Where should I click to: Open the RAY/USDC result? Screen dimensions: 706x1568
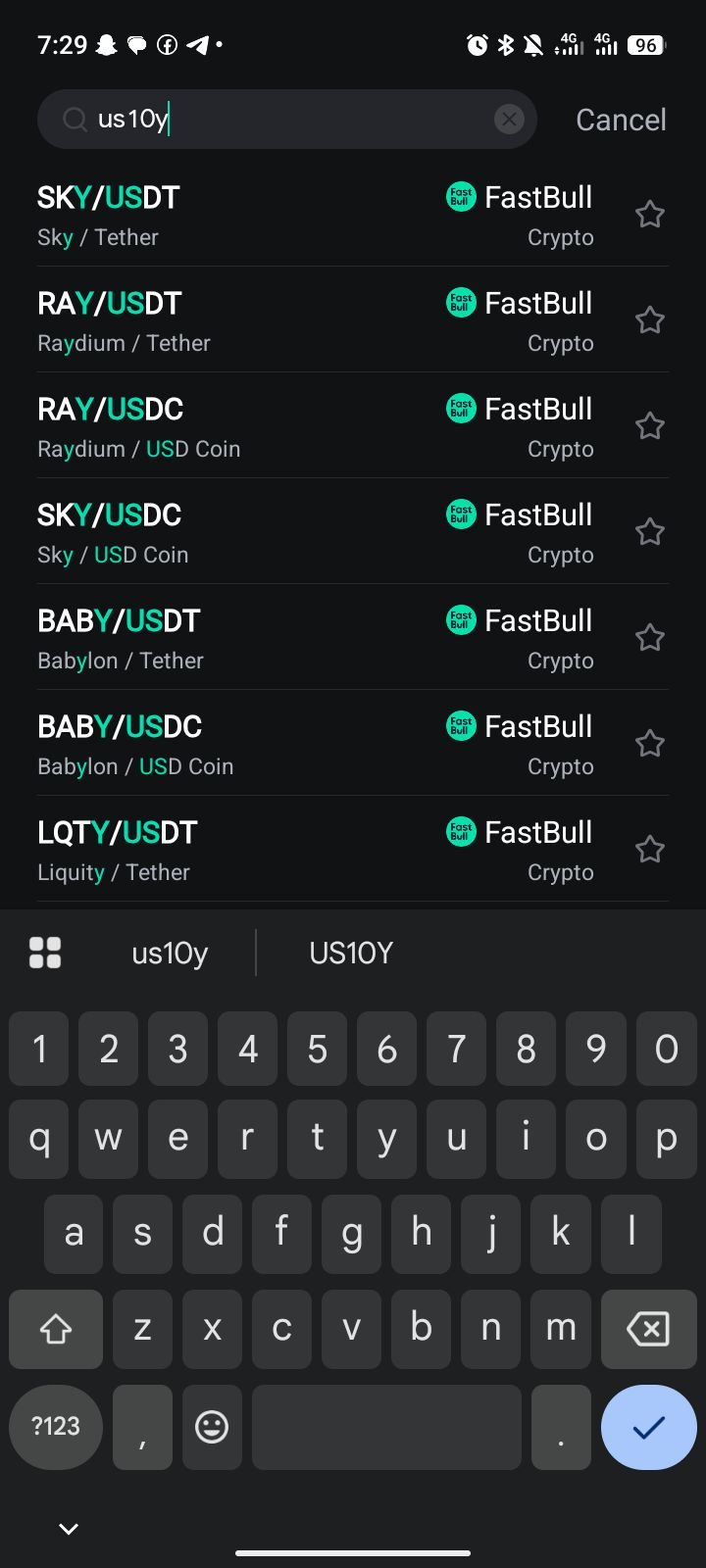point(235,427)
